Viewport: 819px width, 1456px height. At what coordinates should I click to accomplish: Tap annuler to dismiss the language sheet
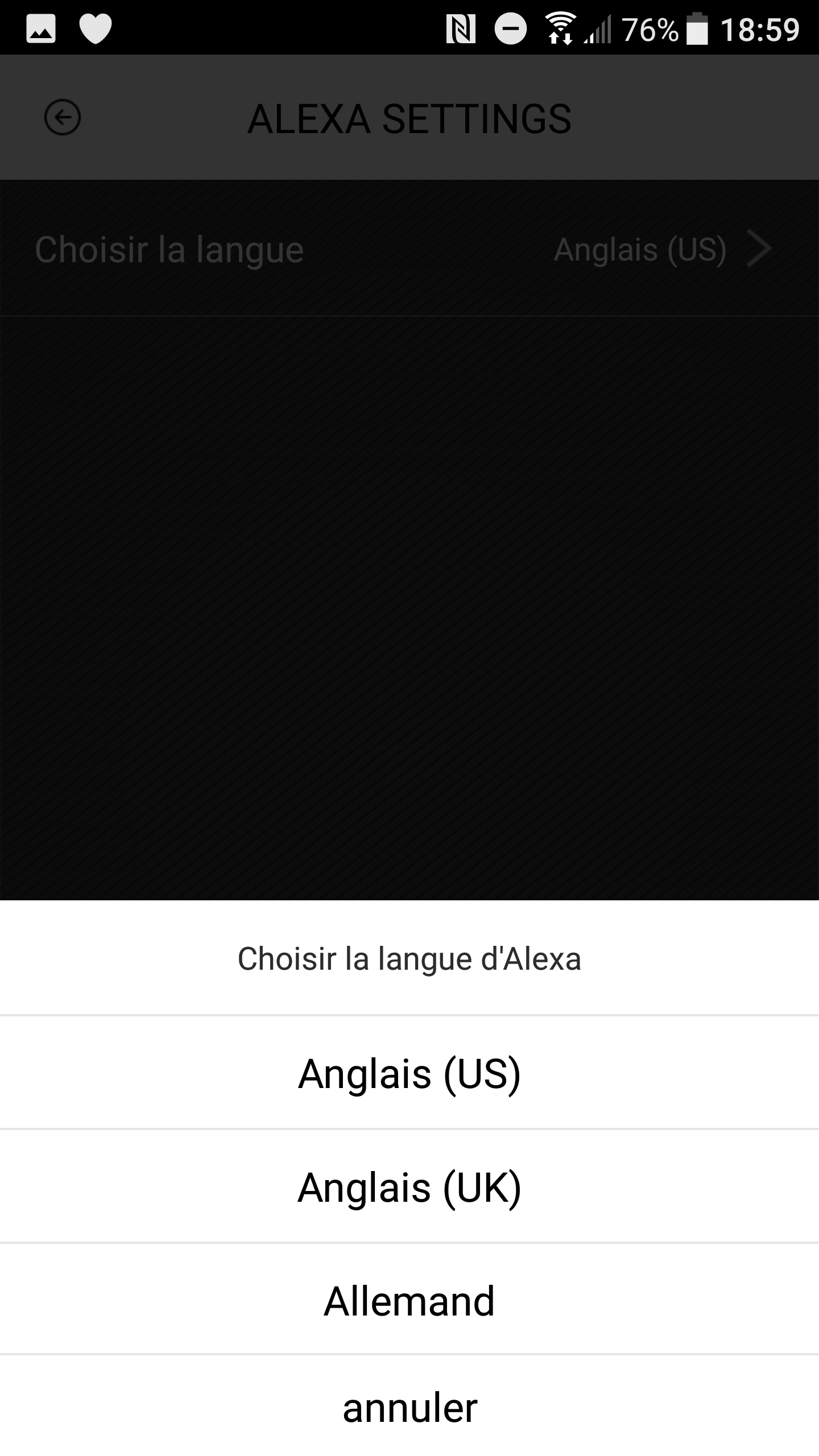[x=409, y=1407]
